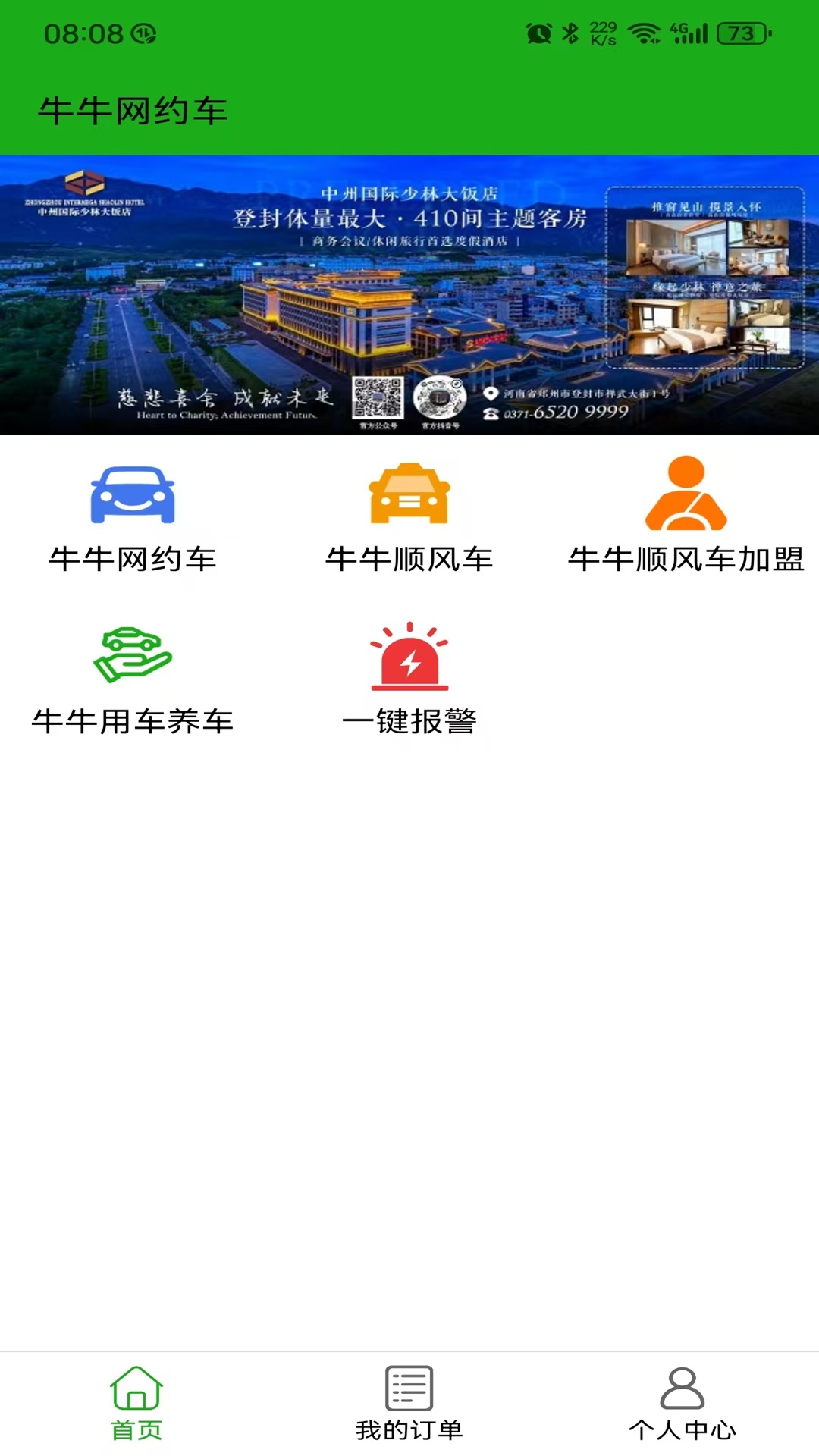Tap the Bluetooth icon in the status bar

(x=569, y=30)
